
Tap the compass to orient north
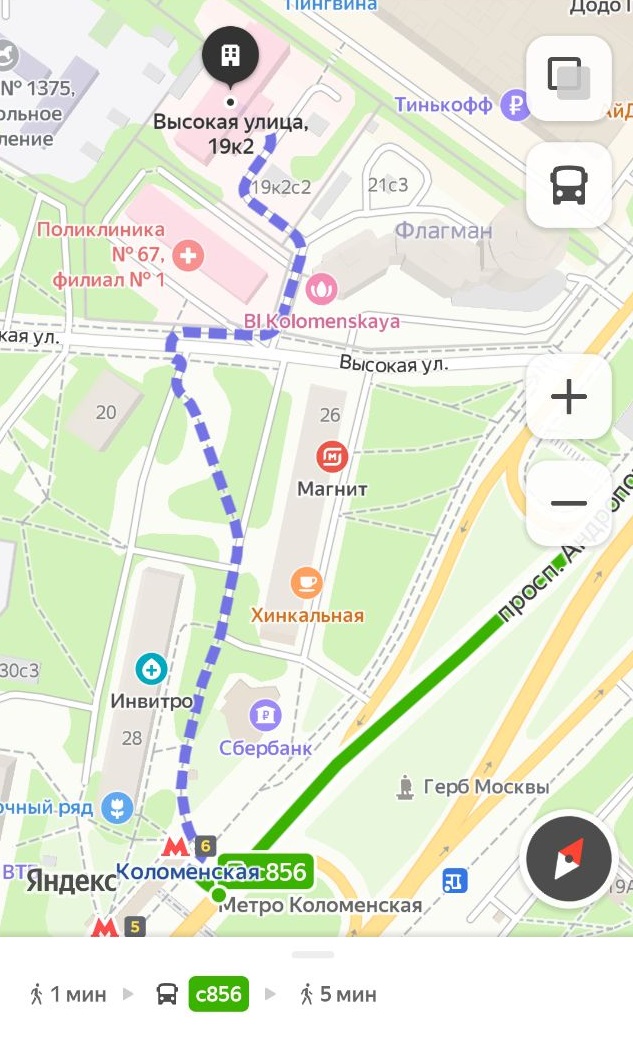(x=569, y=859)
